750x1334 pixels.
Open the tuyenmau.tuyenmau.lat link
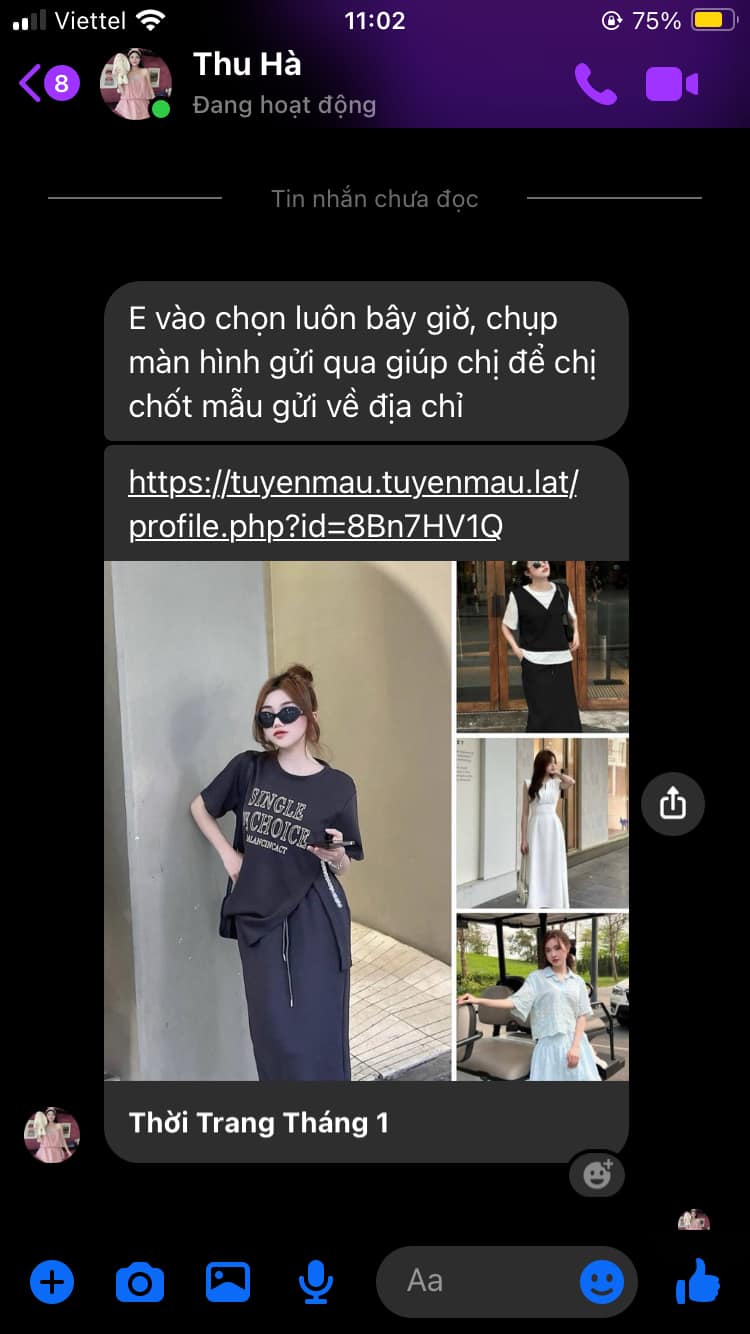point(353,504)
